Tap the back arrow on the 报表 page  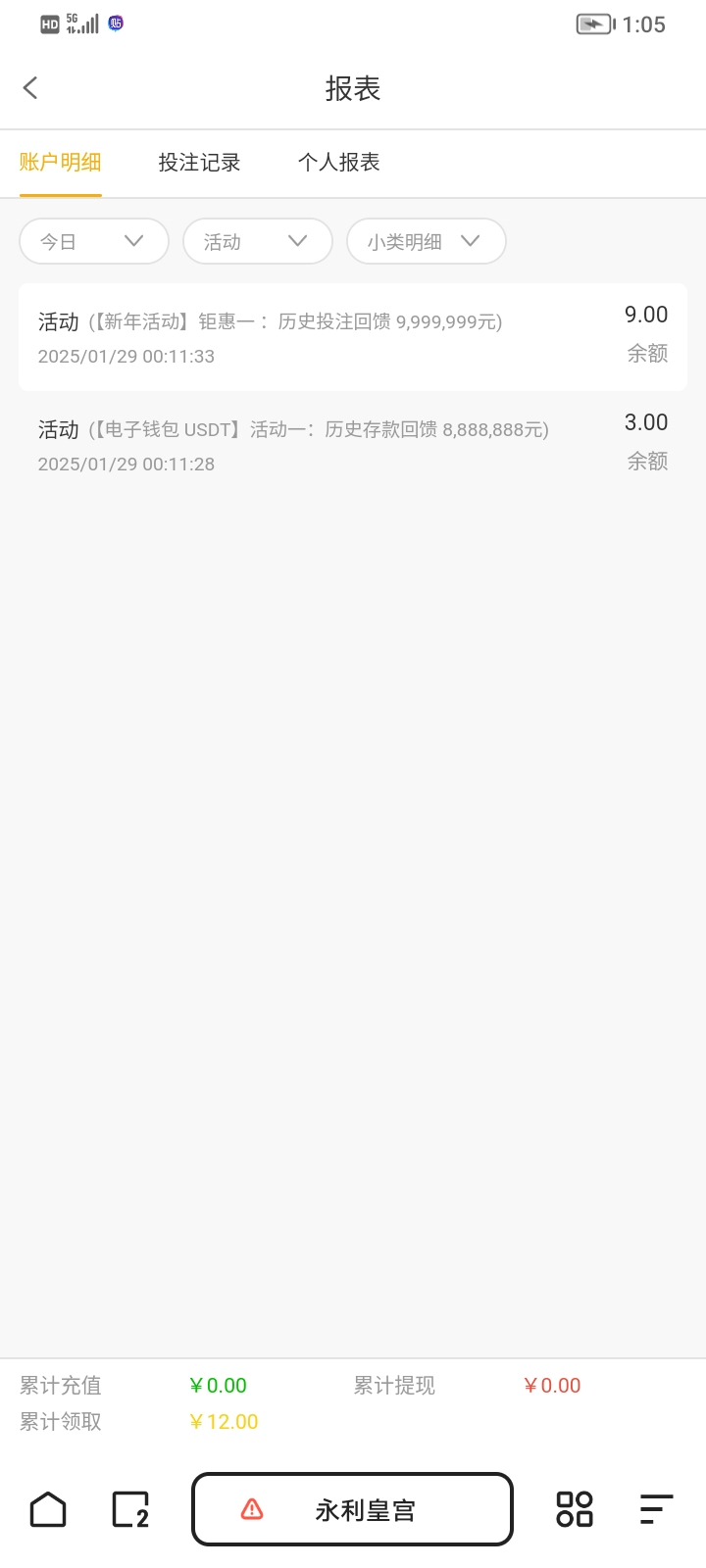(30, 87)
